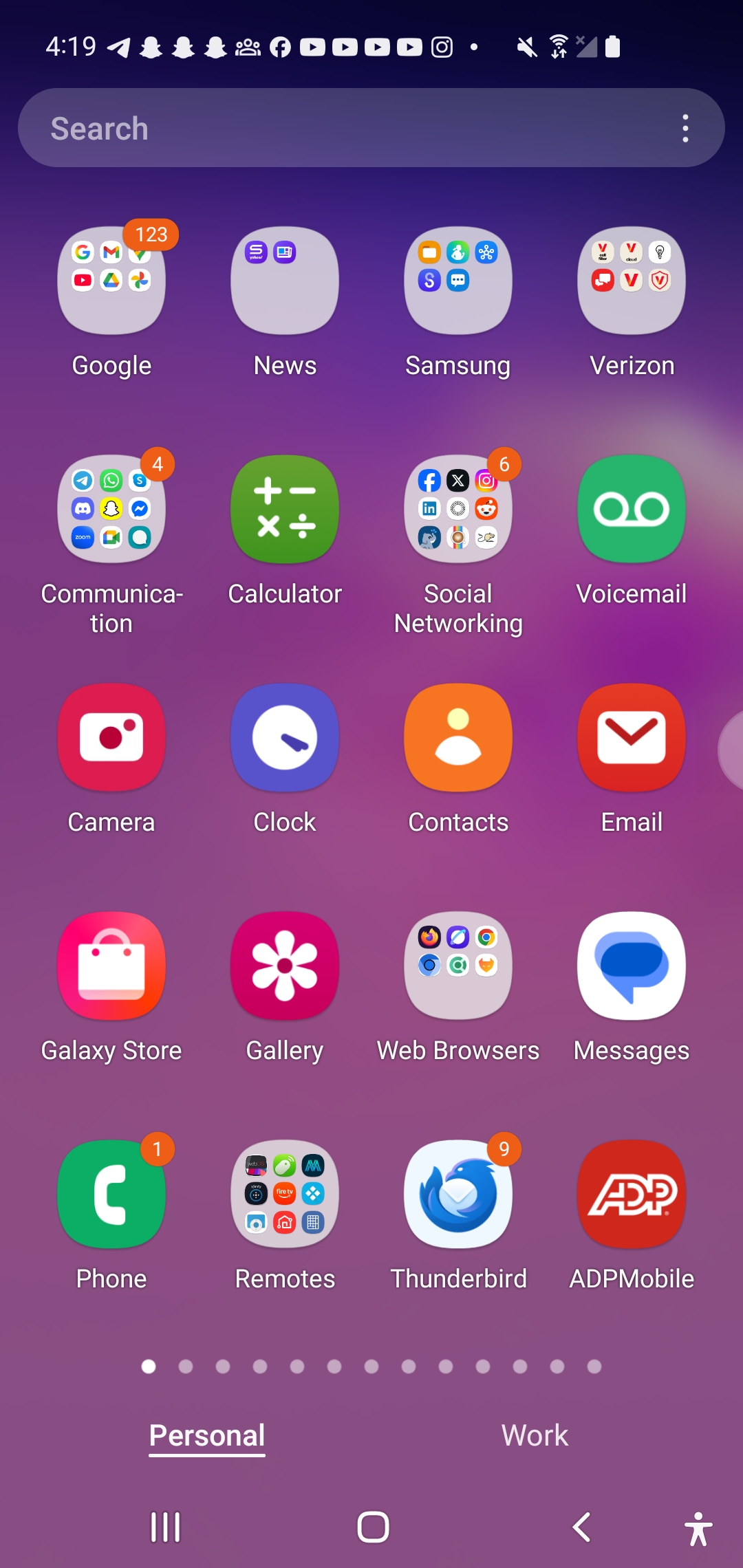743x1568 pixels.
Task: Tap the system home button
Action: 373,1527
